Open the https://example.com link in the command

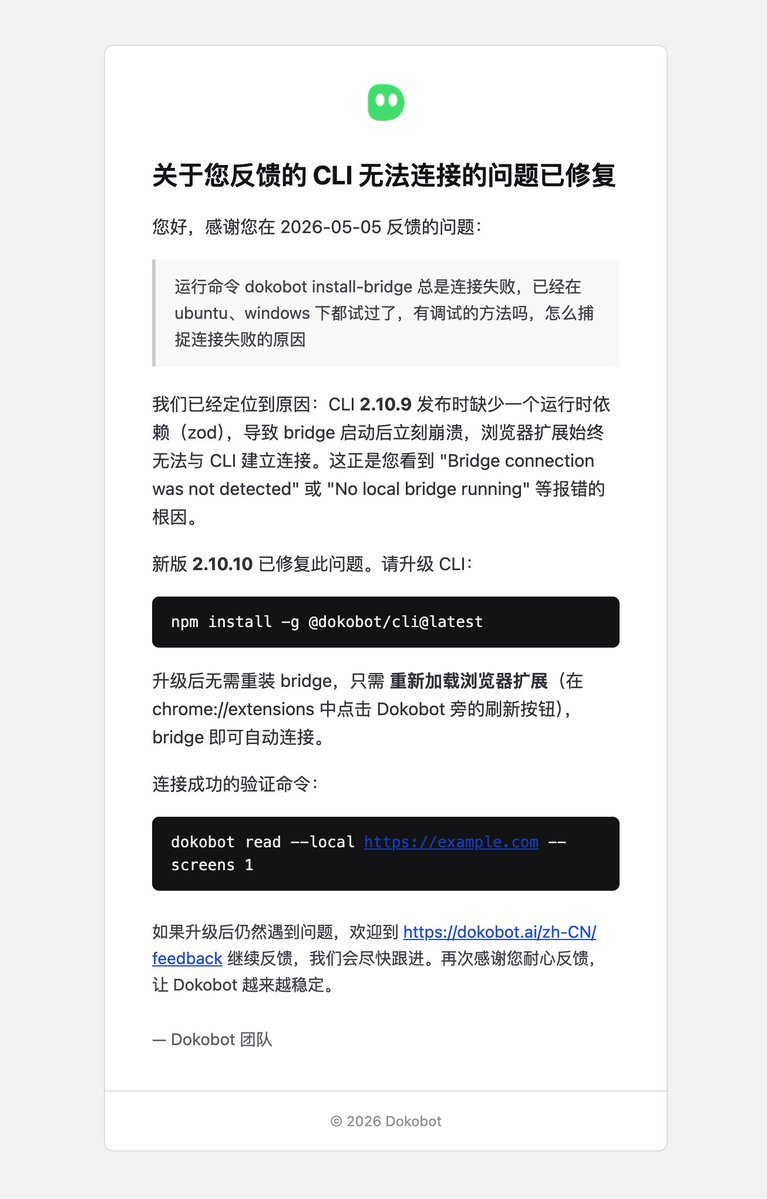(x=451, y=842)
